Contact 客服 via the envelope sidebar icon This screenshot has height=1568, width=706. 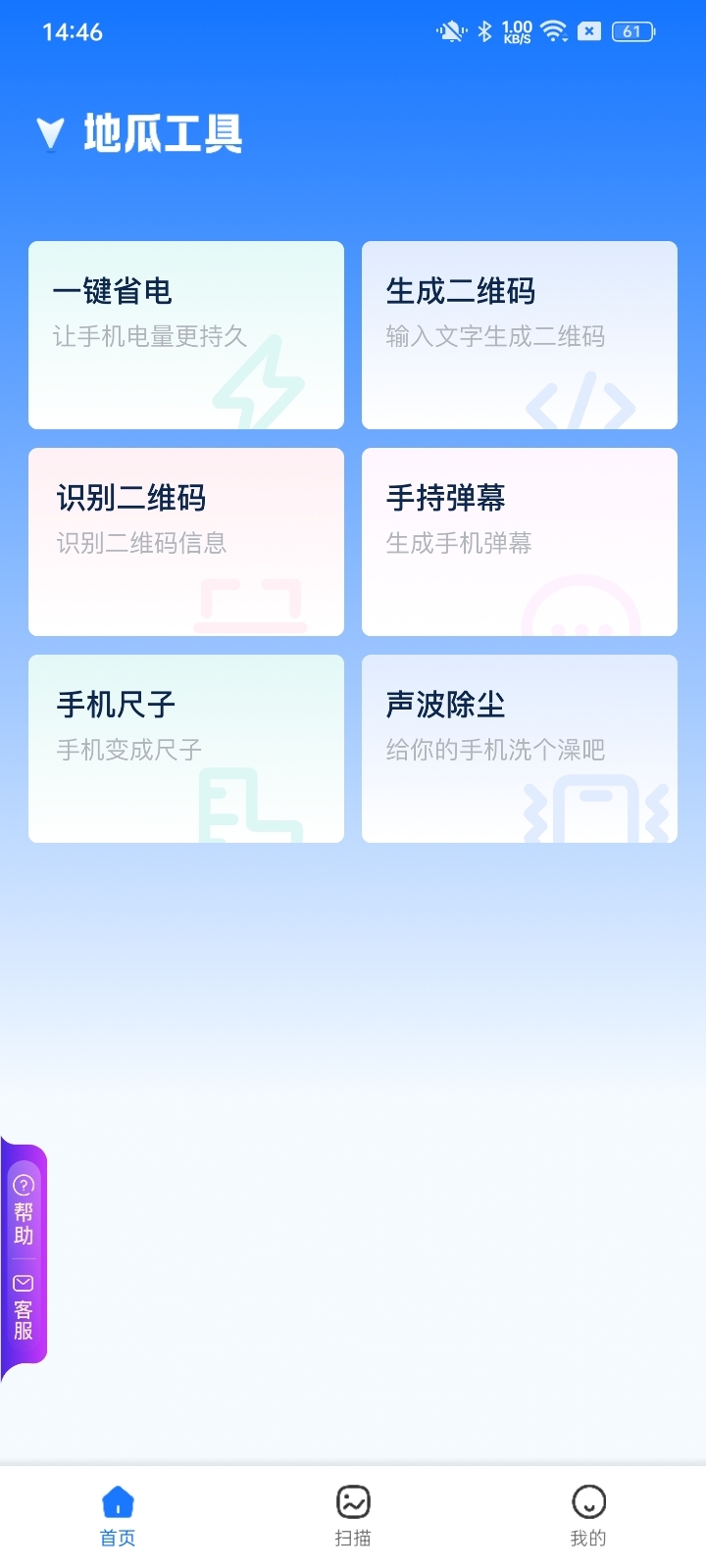[x=23, y=1283]
